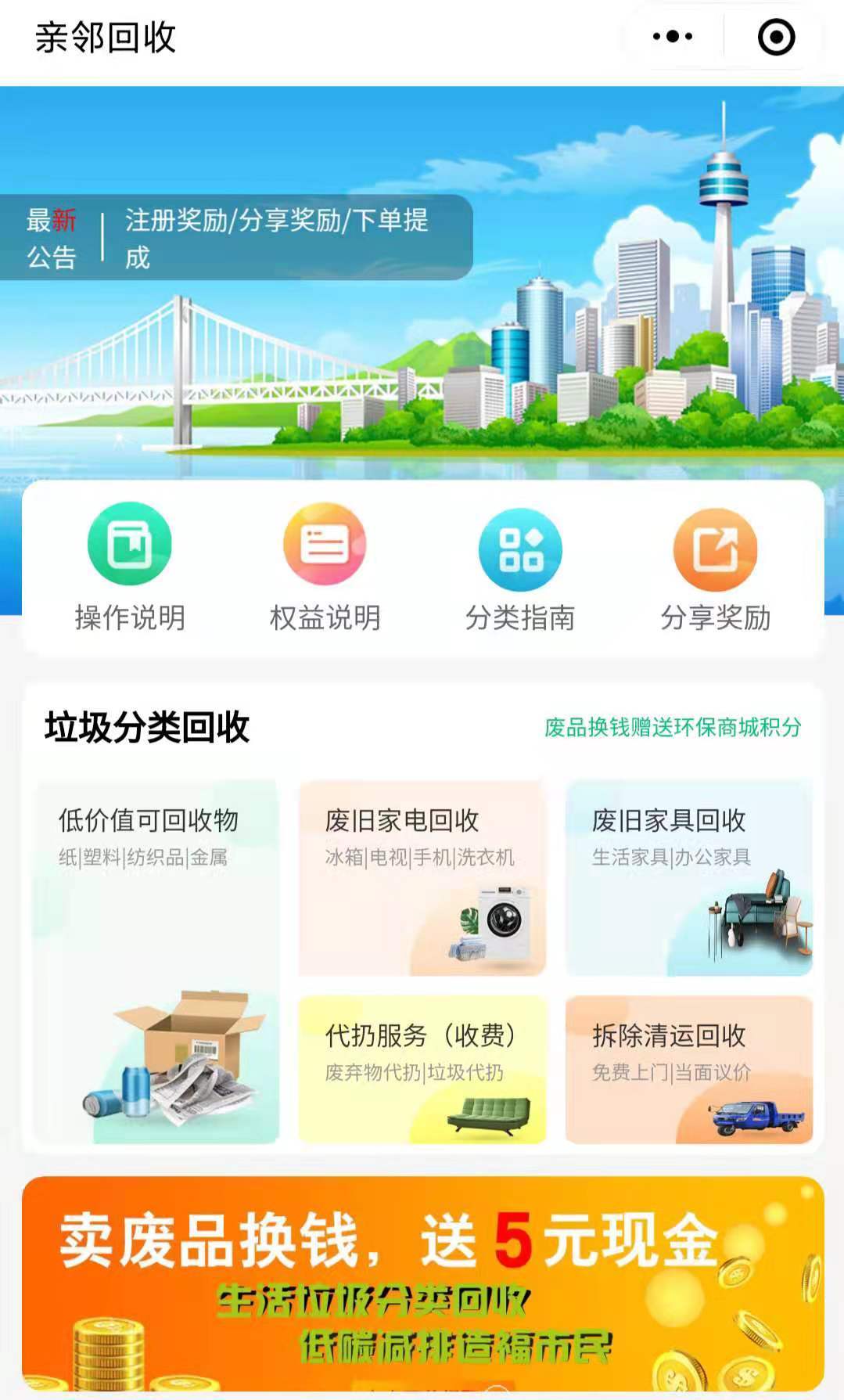Open the 废品换钱赠送环保商城积分 link

pos(674,726)
